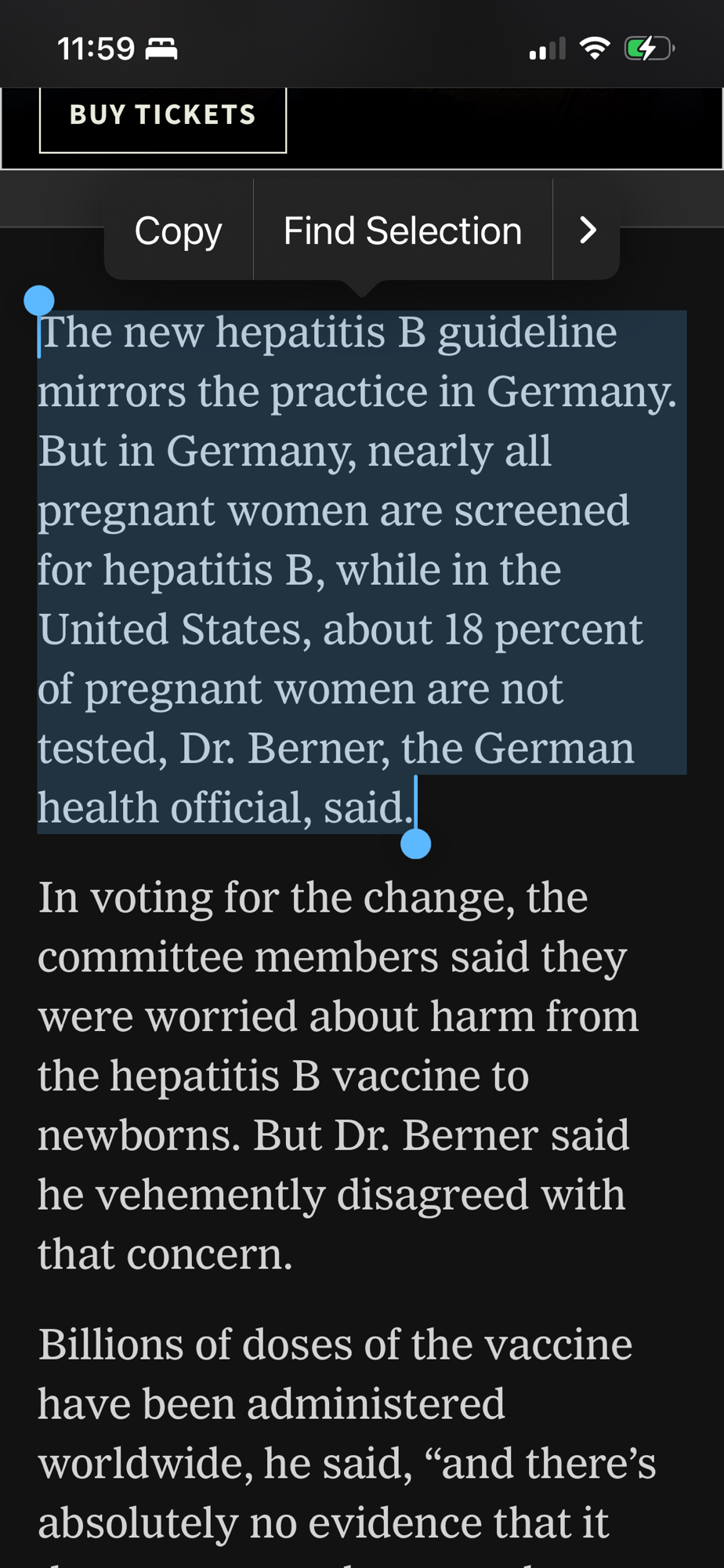Show more context menu options arrow
The height and width of the screenshot is (1568, 724).
point(588,230)
